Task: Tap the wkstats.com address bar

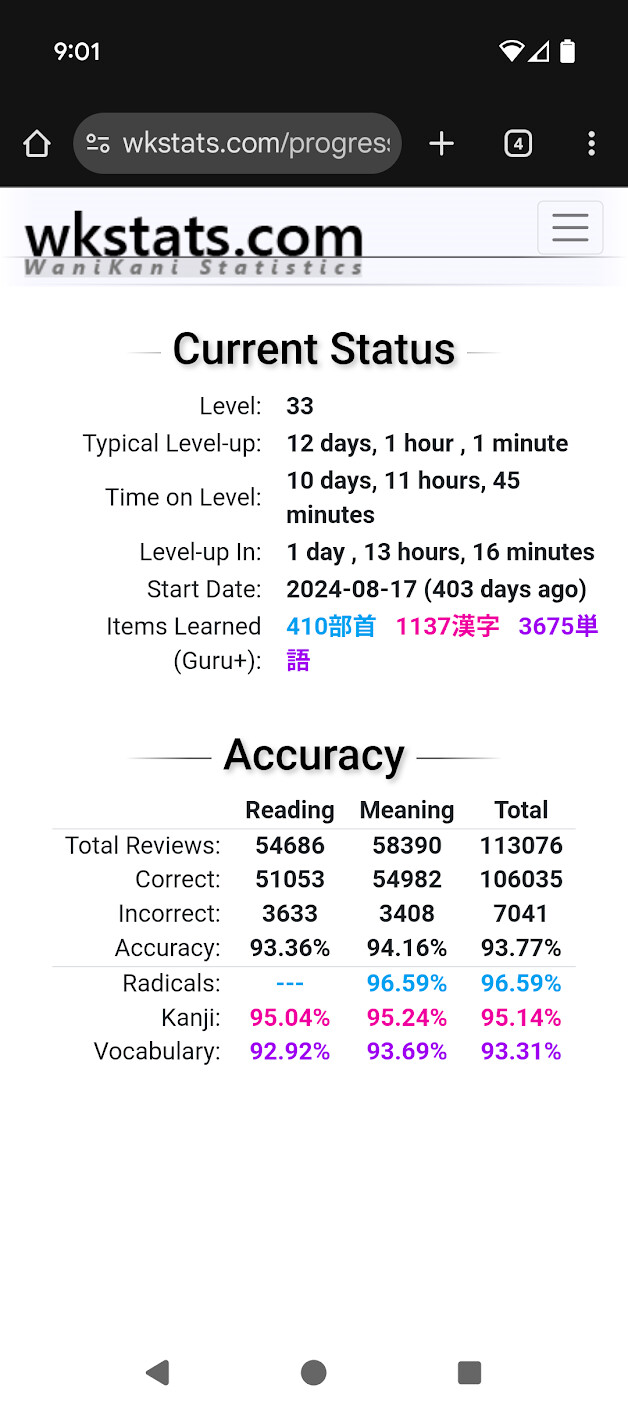Action: [255, 144]
